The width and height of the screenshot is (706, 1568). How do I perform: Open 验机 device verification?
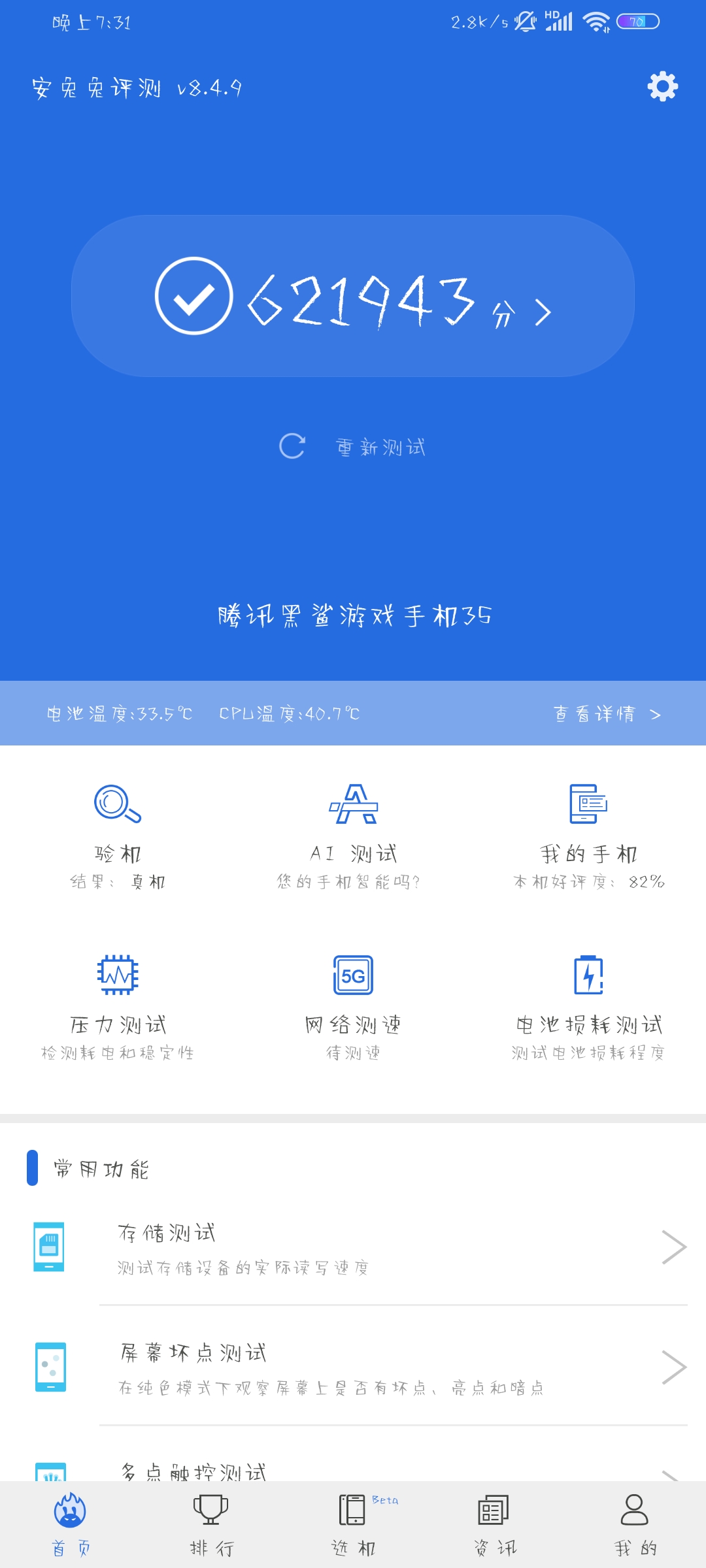tap(118, 837)
